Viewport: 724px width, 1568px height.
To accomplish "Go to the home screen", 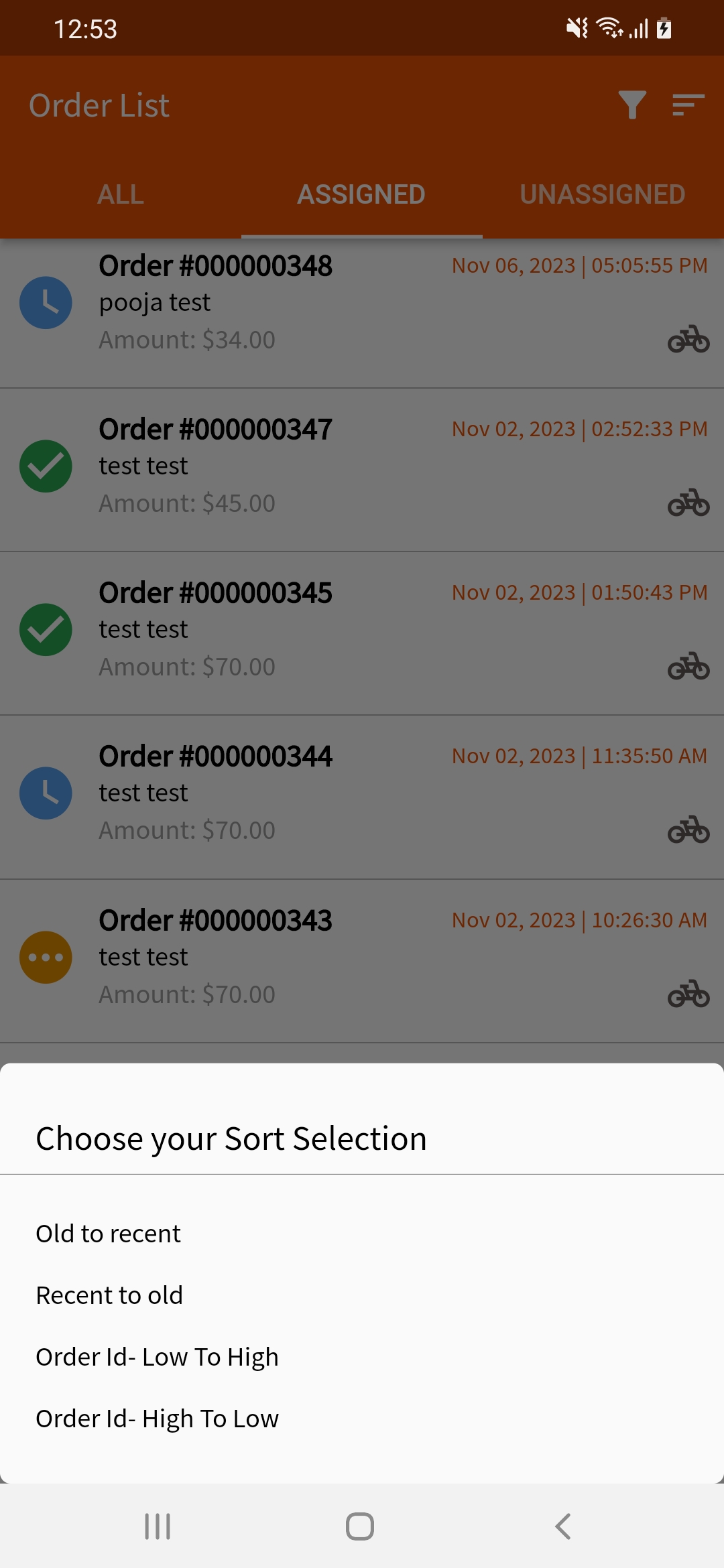I will click(x=360, y=1526).
